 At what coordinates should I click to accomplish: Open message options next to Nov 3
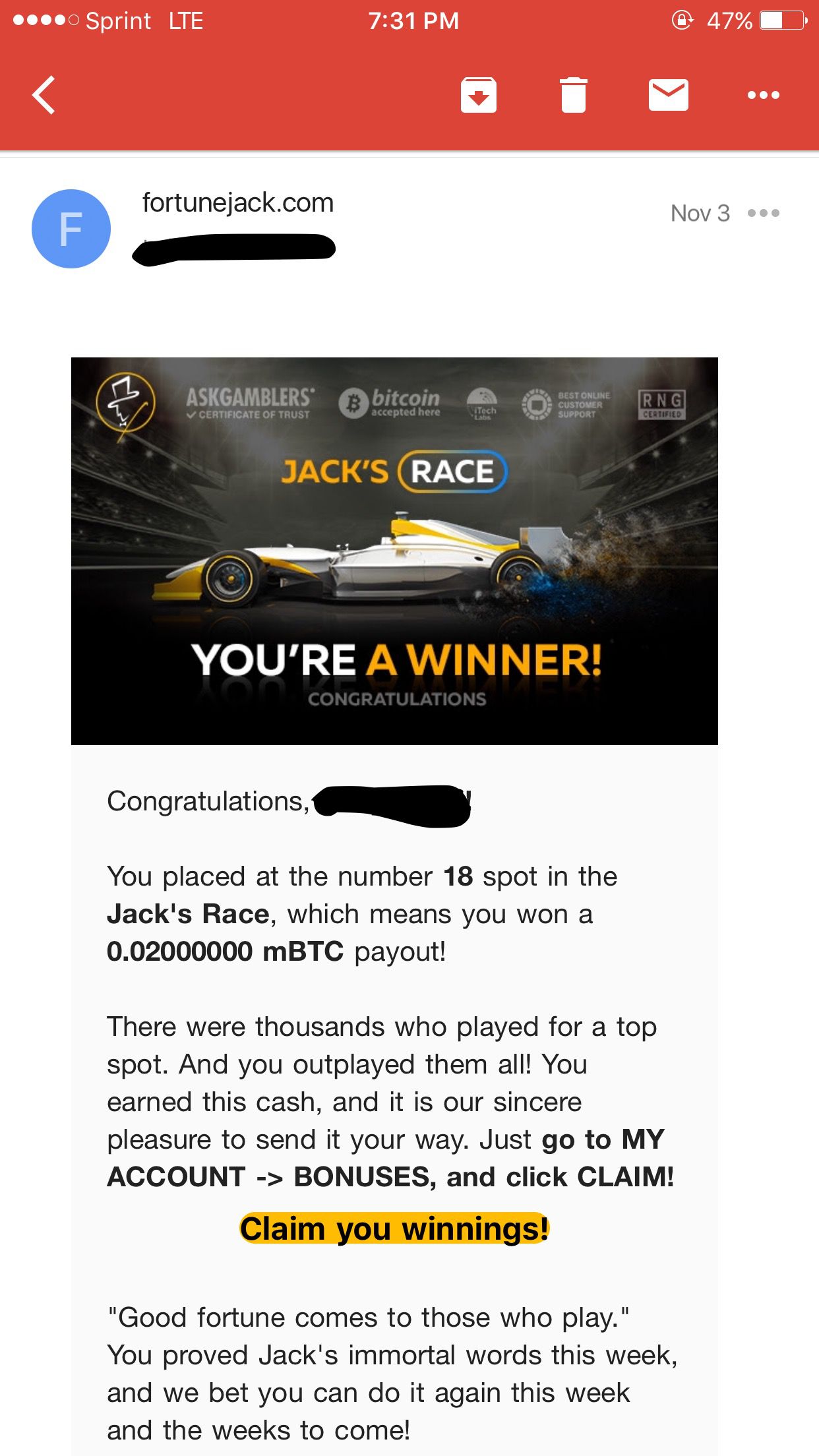click(763, 213)
